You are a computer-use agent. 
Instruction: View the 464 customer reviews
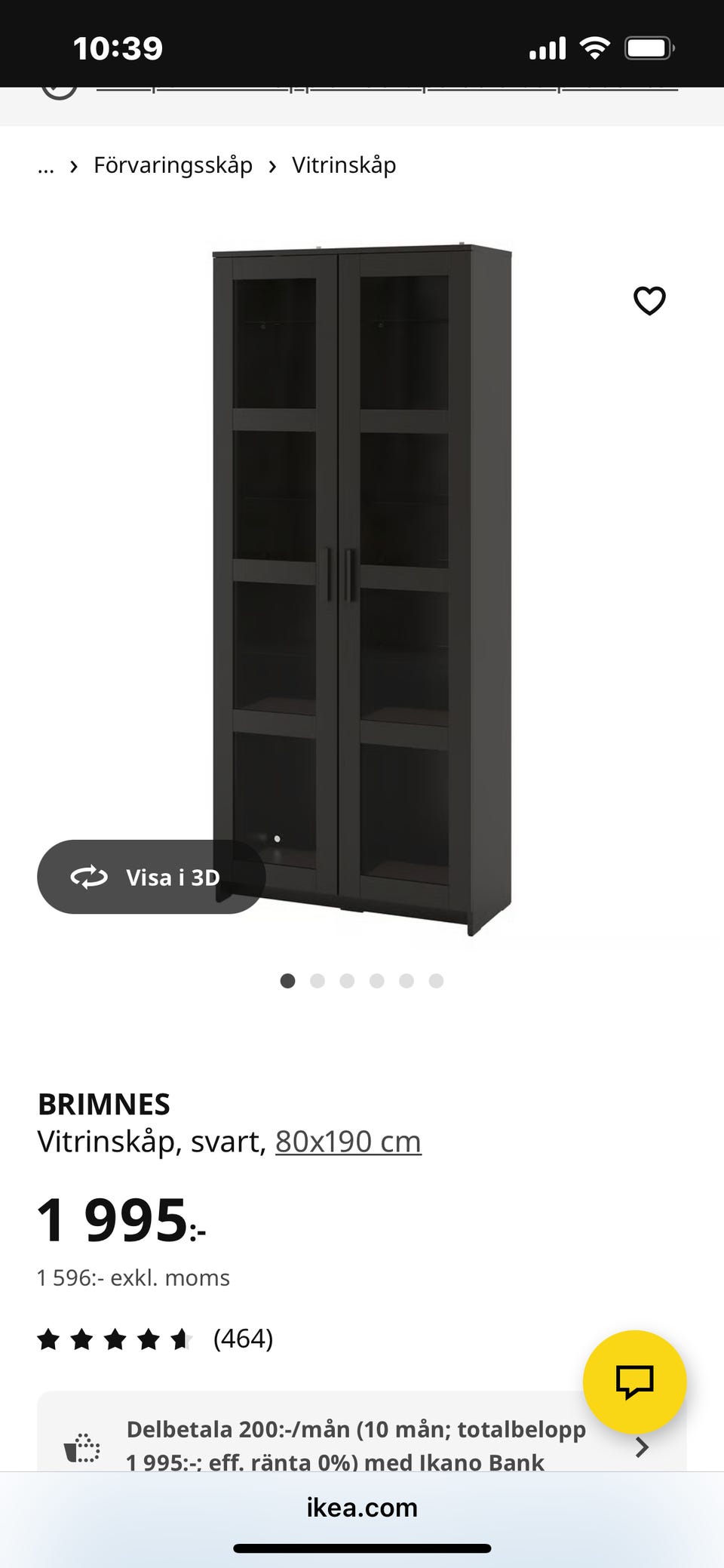242,1339
